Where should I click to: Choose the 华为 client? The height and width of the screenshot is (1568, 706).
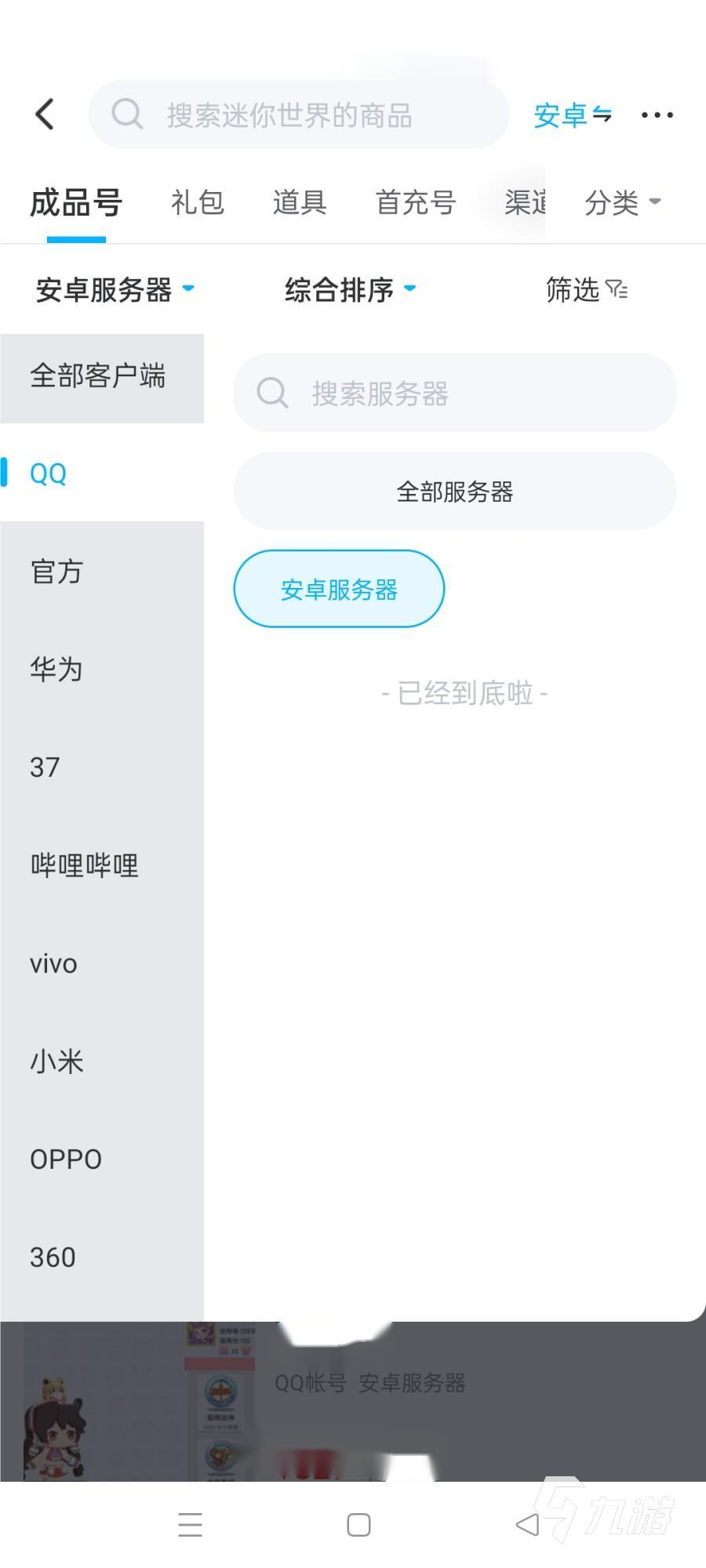click(x=56, y=670)
